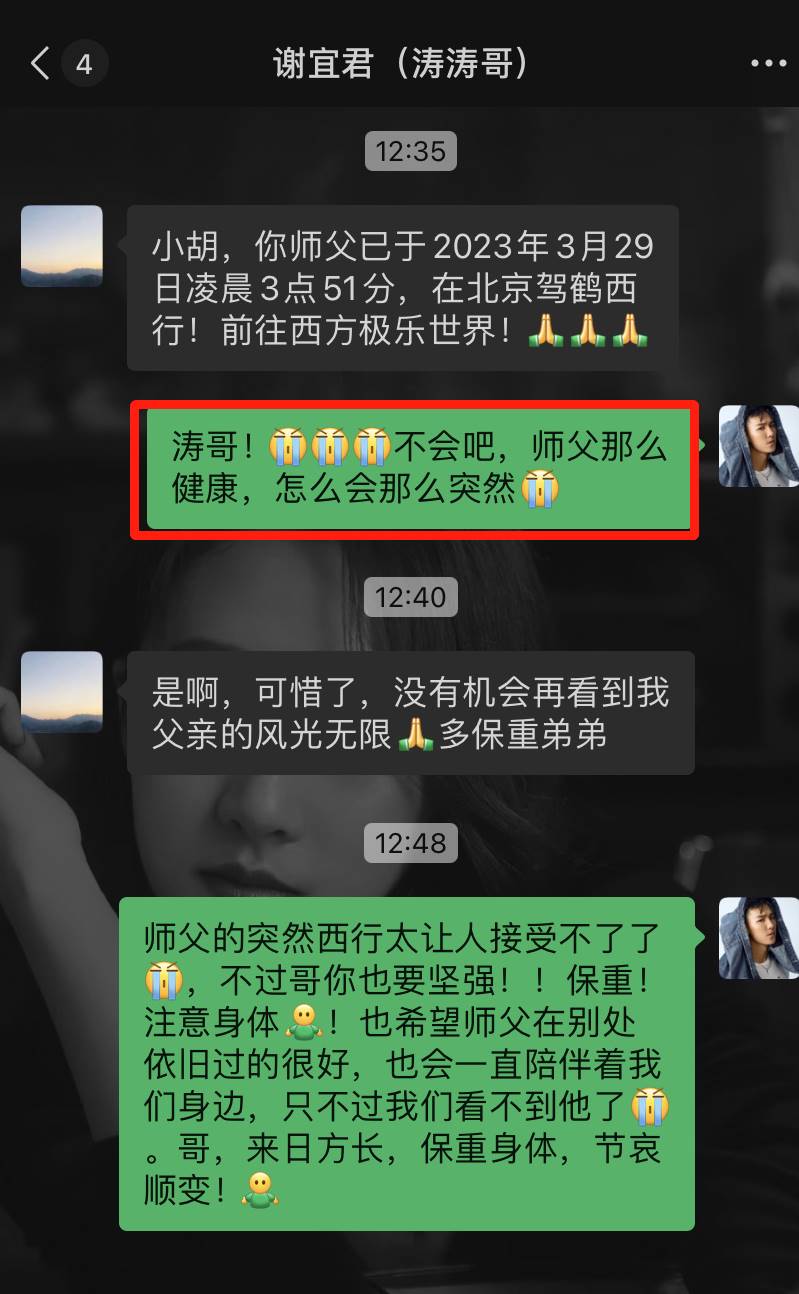The image size is (799, 1294).
Task: Open 谢宜君's avatar beside the 12:35 message
Action: (x=62, y=246)
